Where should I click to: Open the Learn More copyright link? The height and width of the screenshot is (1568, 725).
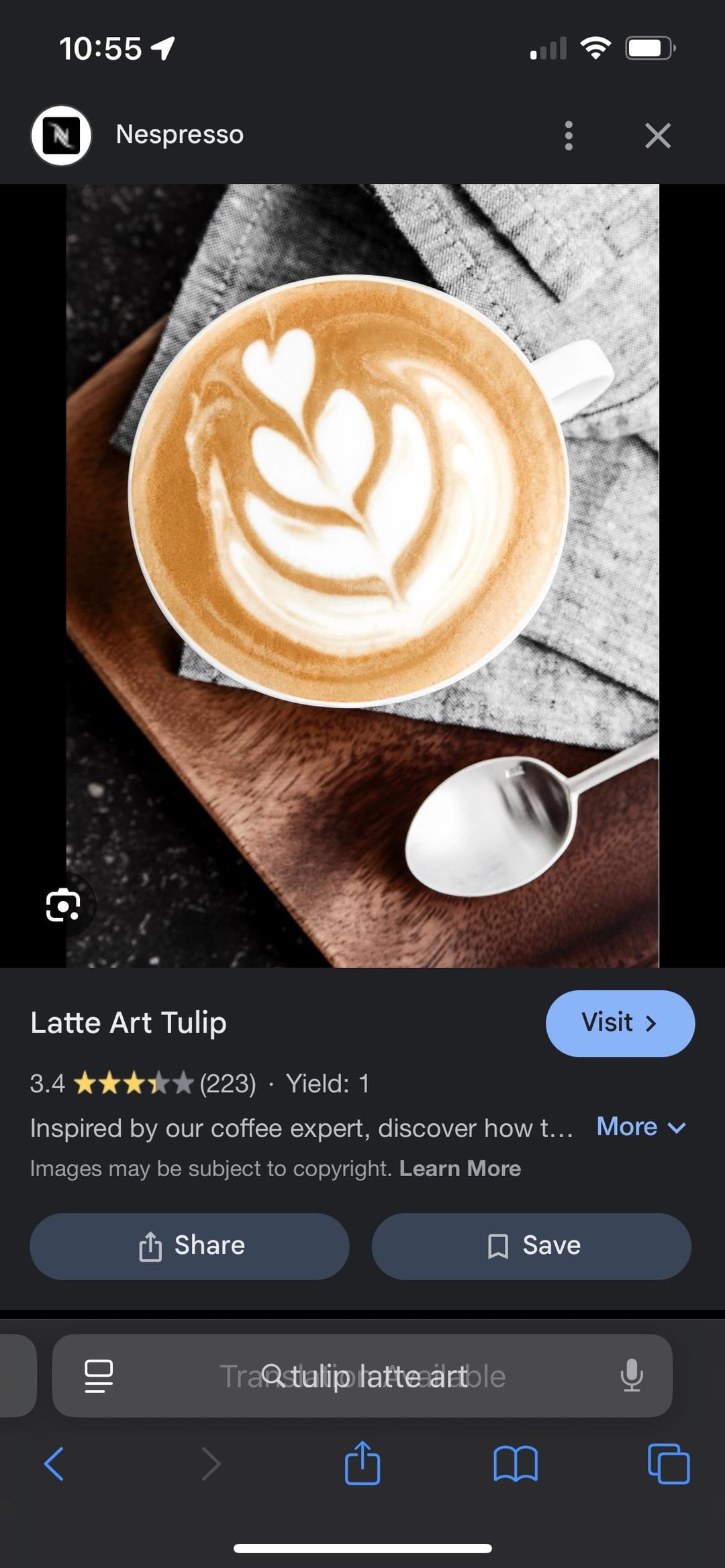pyautogui.click(x=460, y=1169)
